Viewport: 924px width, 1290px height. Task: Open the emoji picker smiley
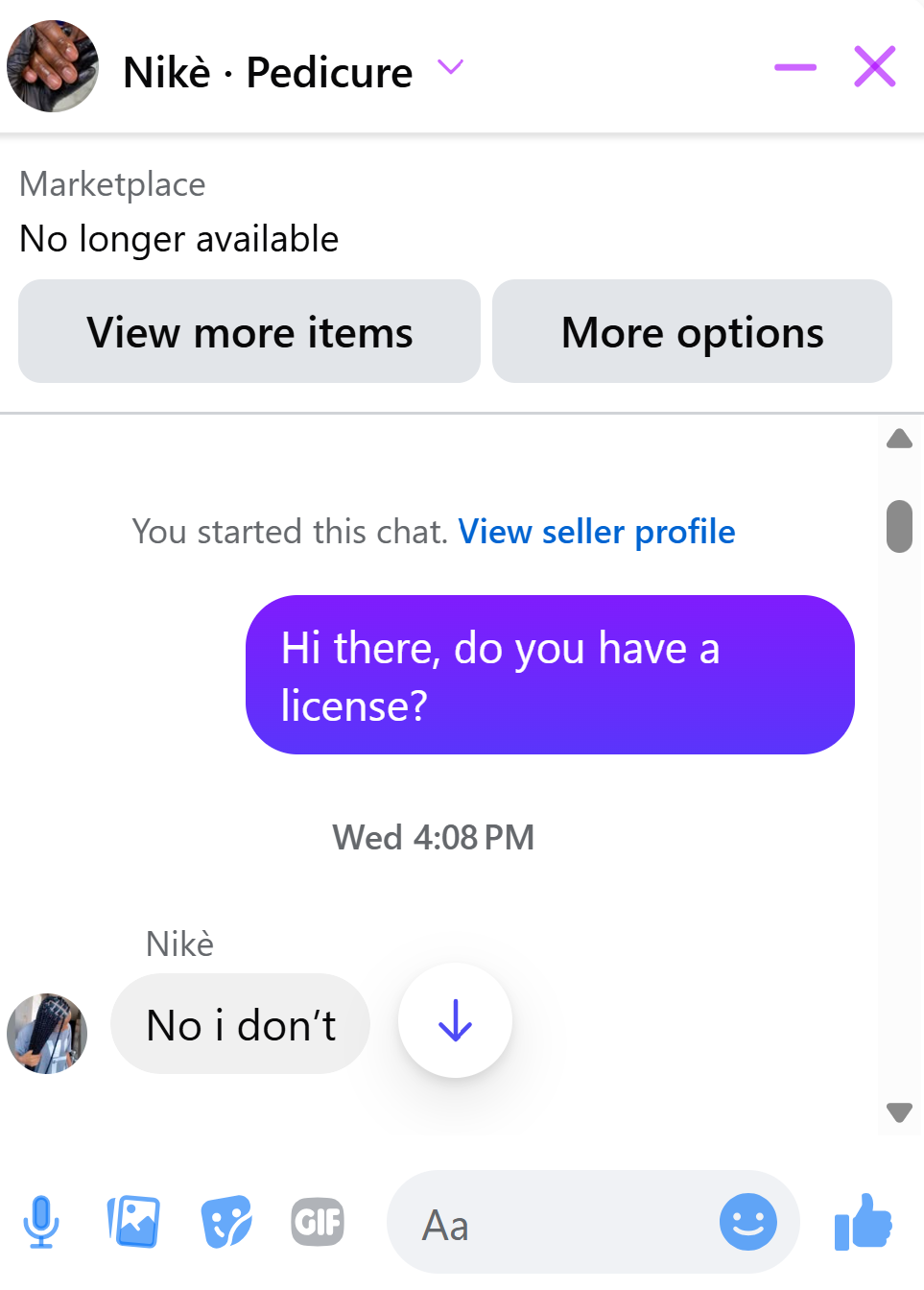[747, 1222]
